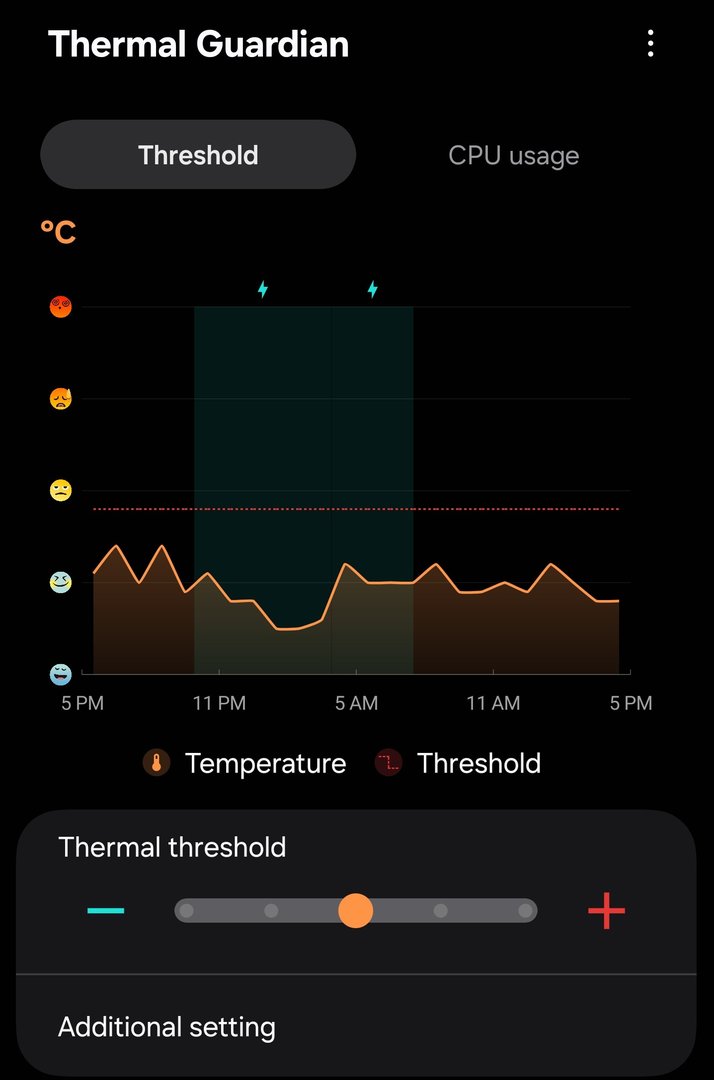Lower the thermal threshold with minus
714x1080 pixels.
106,910
